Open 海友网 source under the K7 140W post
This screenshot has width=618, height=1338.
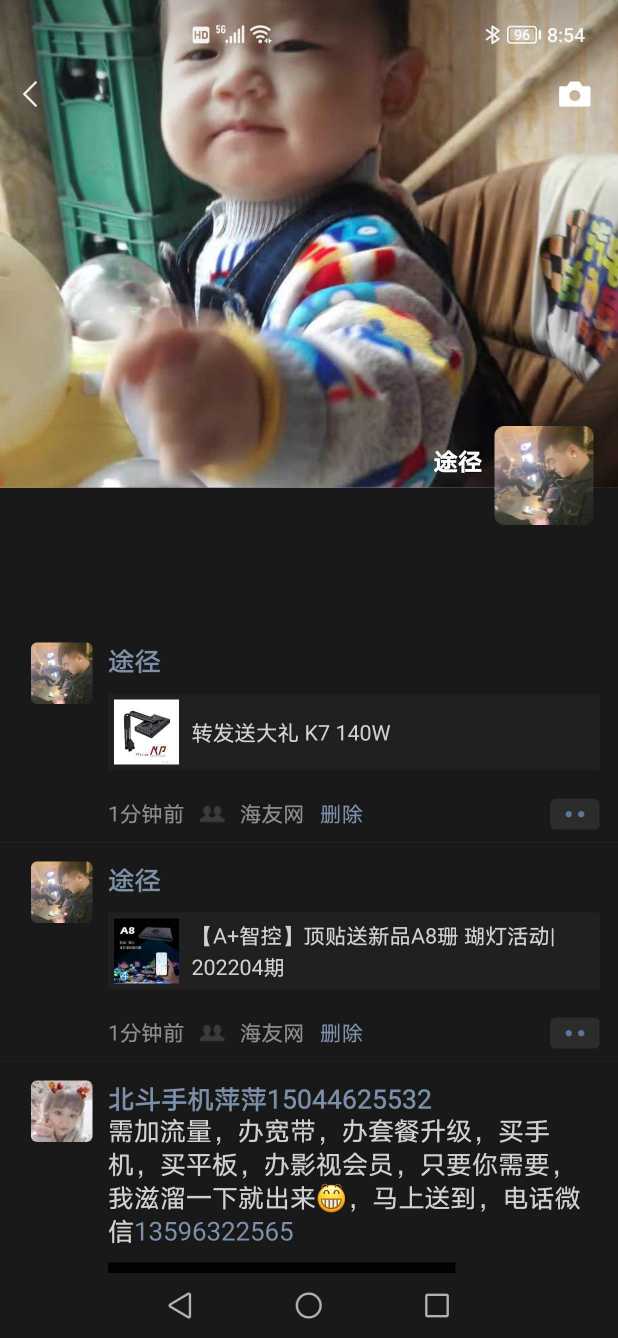[271, 814]
